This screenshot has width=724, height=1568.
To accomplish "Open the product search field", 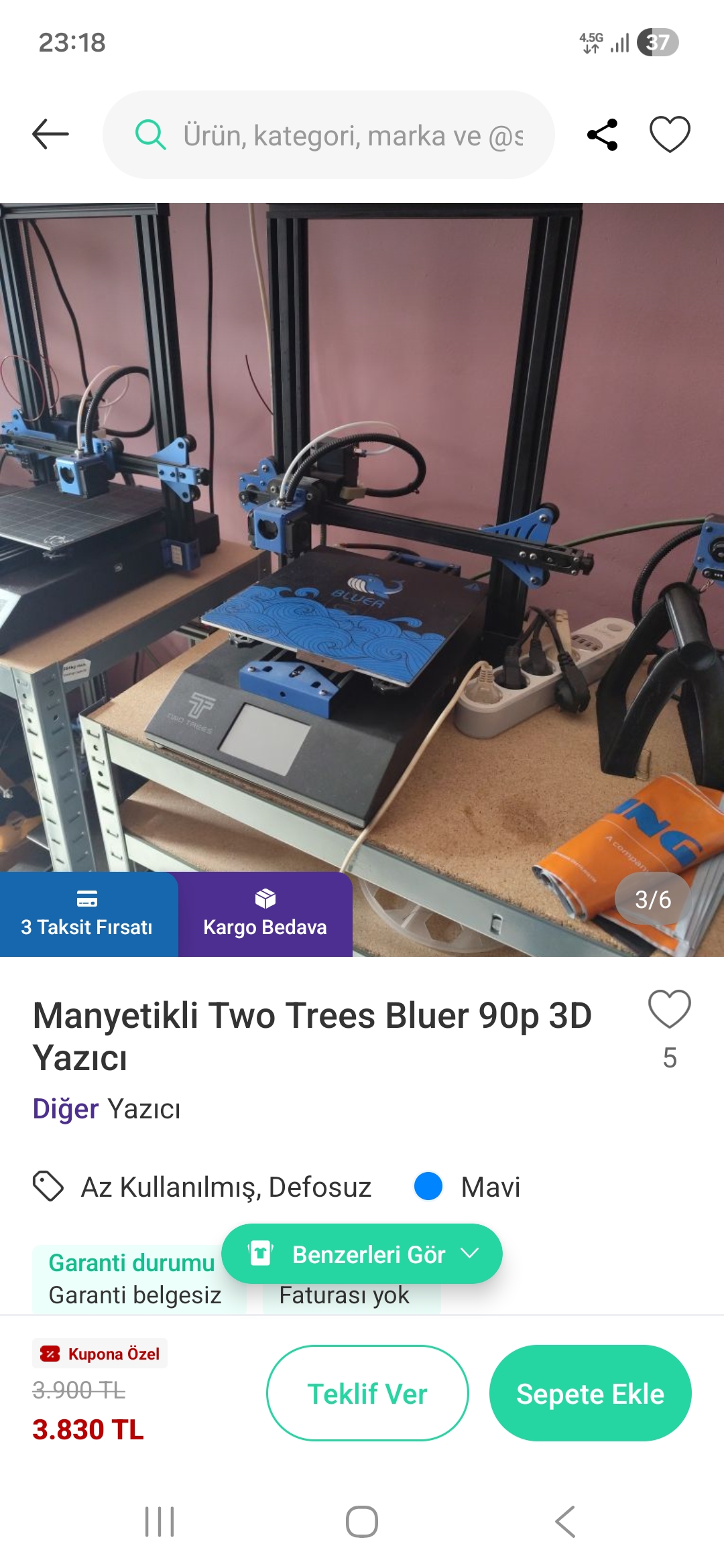I will click(328, 135).
